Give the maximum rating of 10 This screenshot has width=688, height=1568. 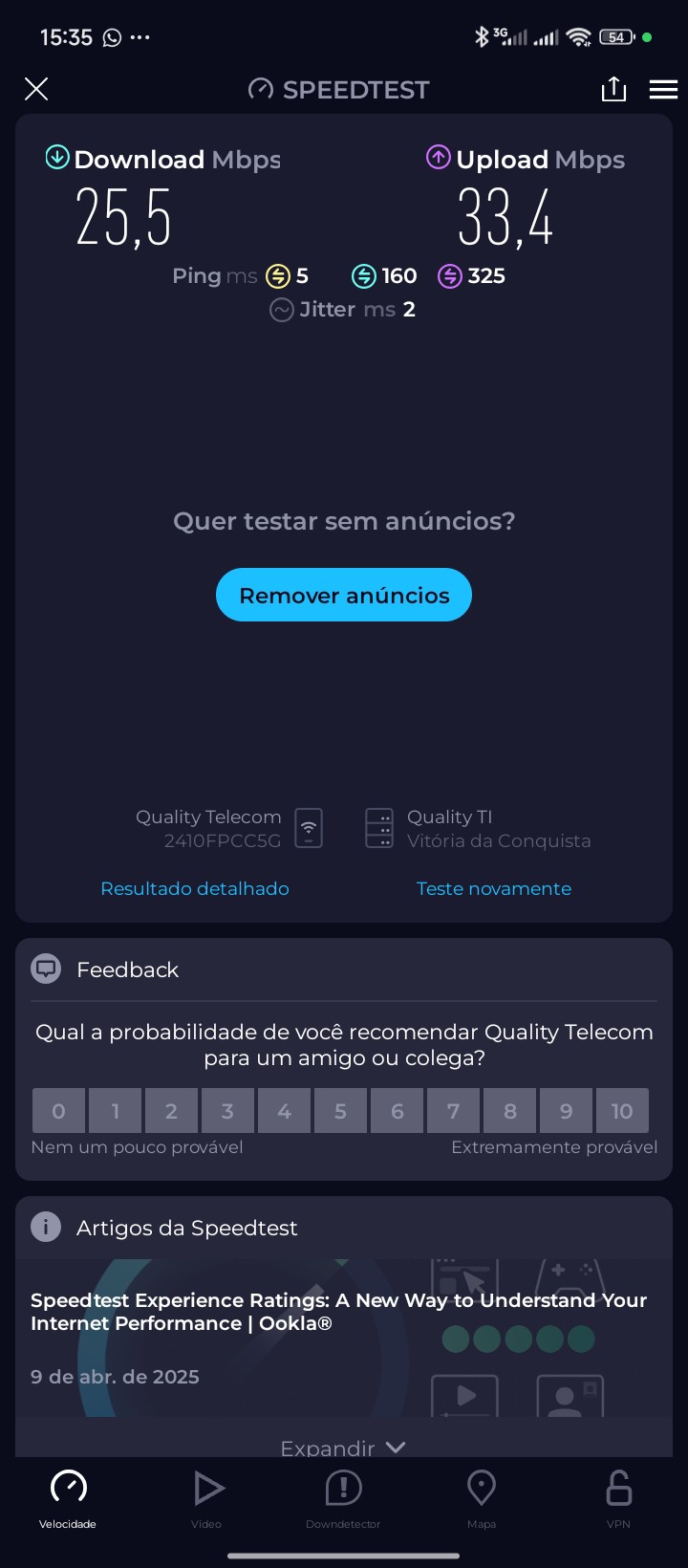(622, 1111)
